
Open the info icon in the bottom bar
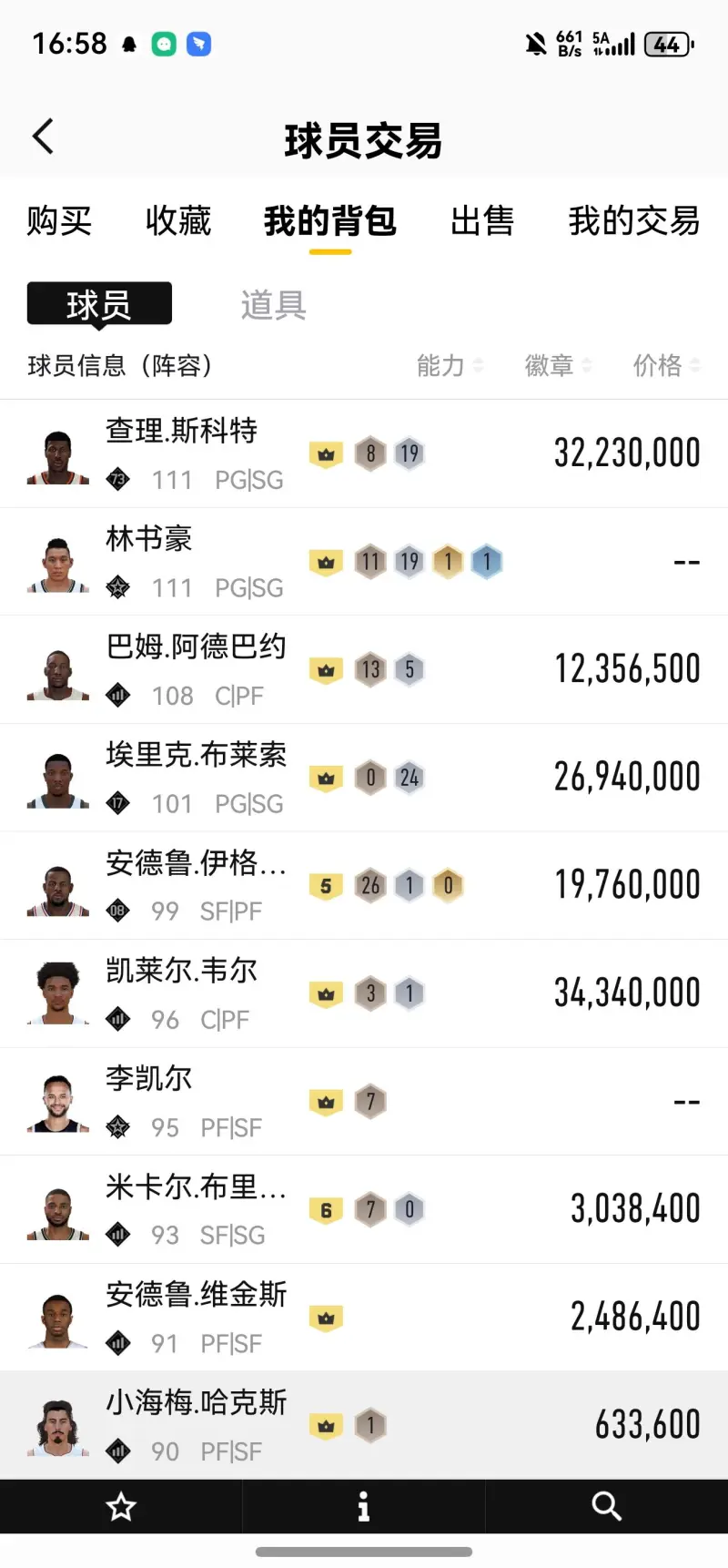coord(363,1506)
